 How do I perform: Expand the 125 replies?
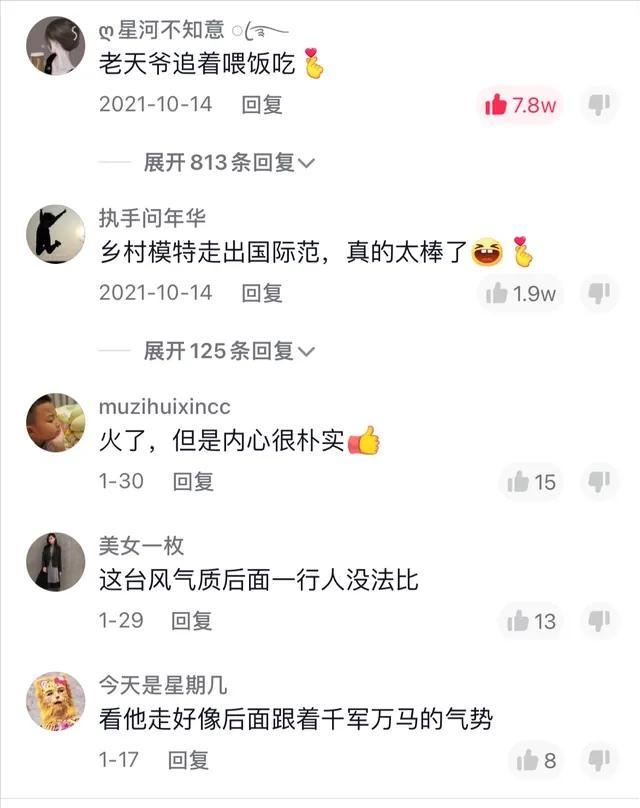[230, 351]
